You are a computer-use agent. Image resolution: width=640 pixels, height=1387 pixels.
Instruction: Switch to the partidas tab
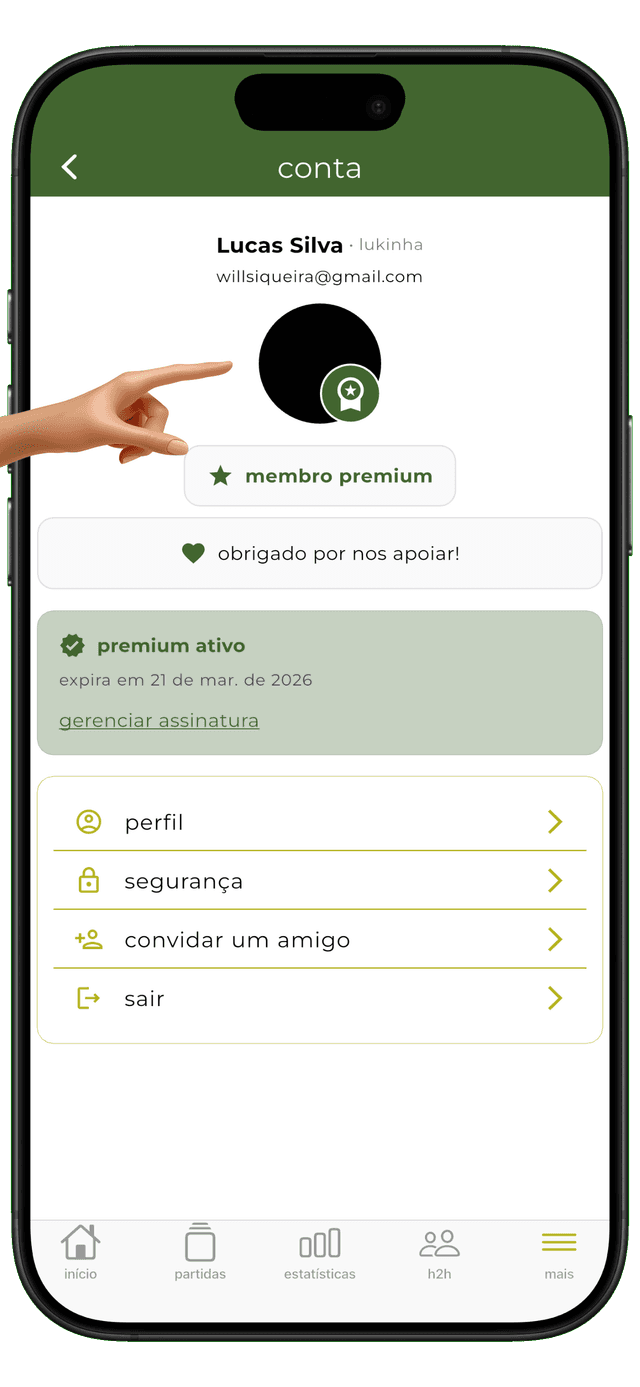click(x=200, y=1252)
